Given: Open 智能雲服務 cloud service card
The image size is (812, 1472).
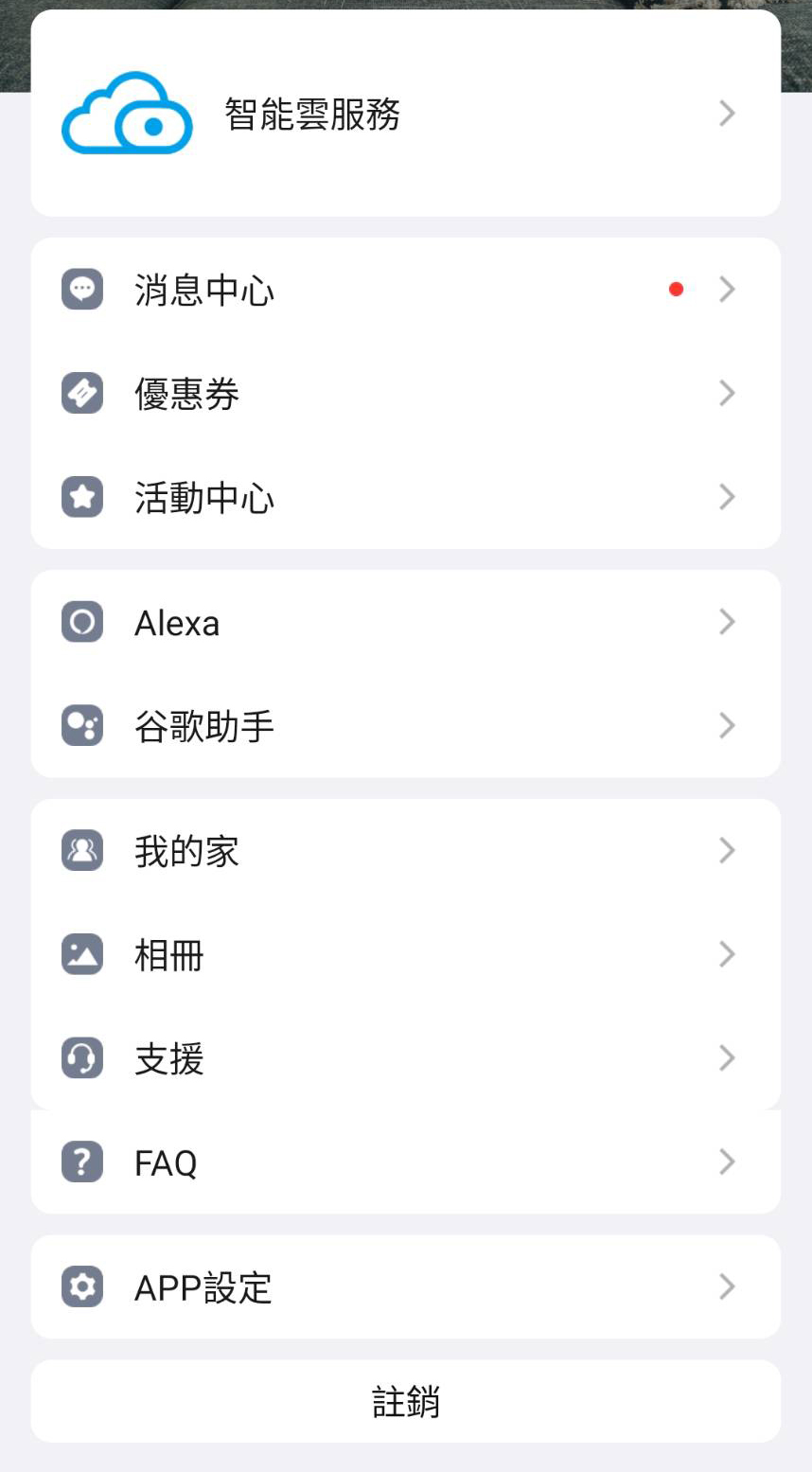Looking at the screenshot, I should coord(405,114).
